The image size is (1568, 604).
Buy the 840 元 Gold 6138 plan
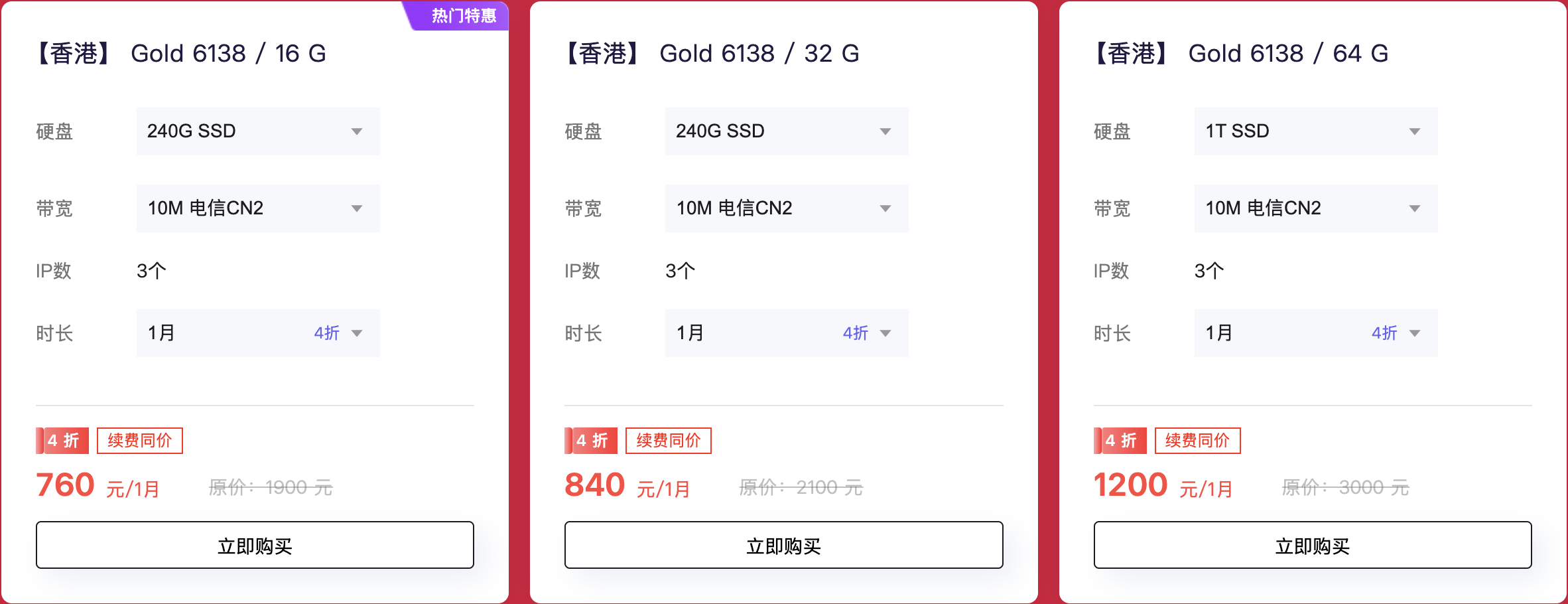(x=783, y=546)
